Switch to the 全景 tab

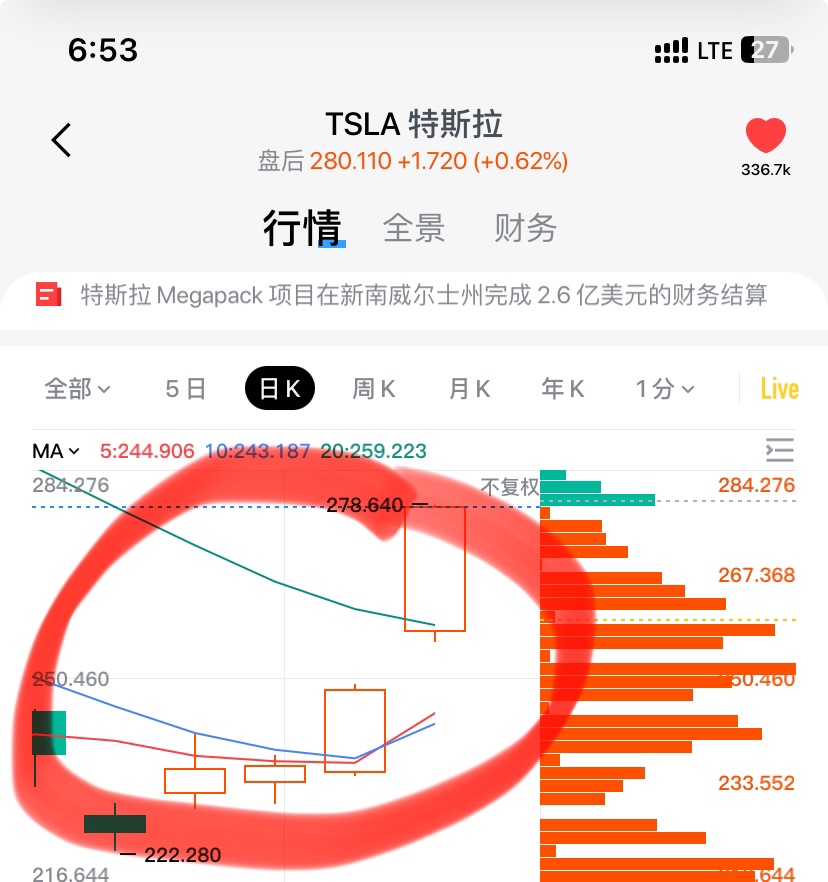pos(414,228)
